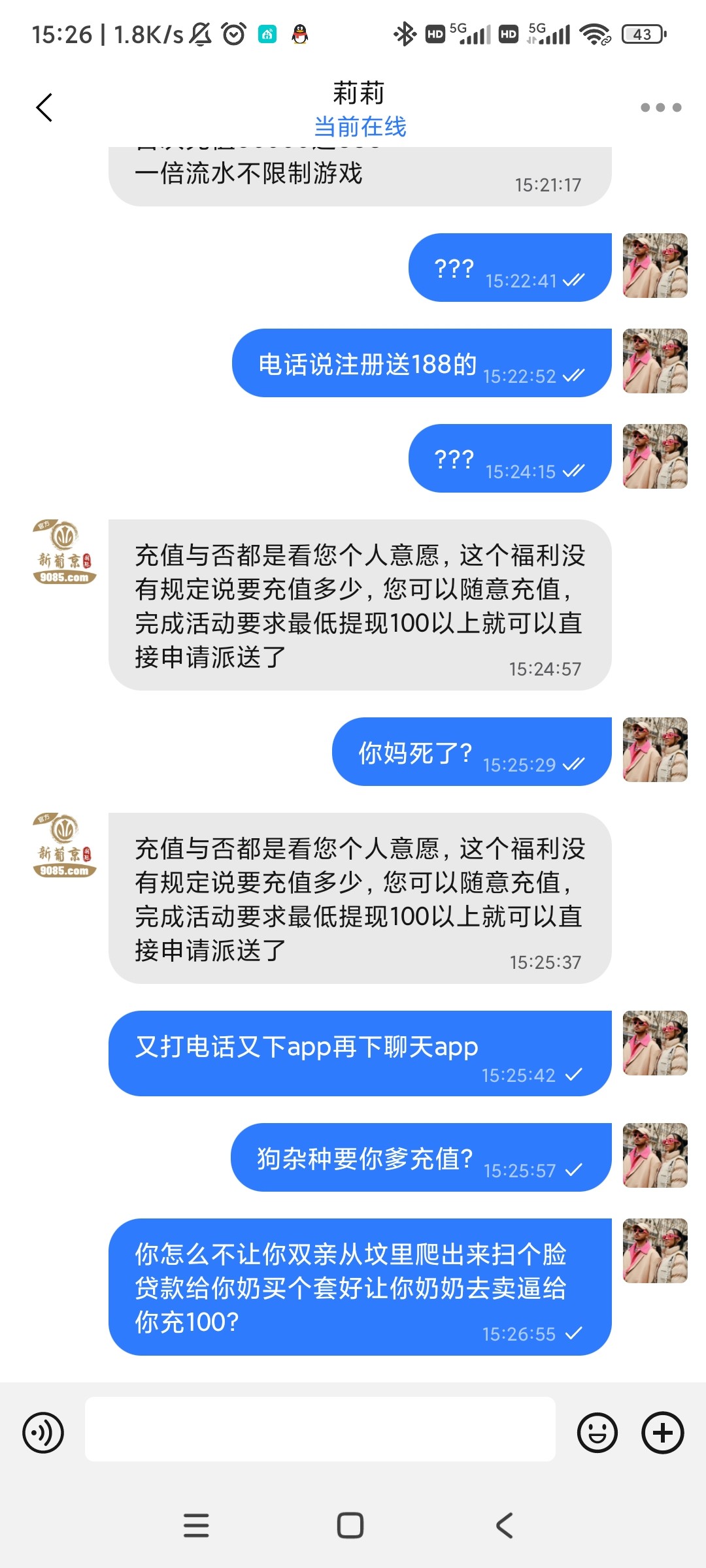Tap 新葡京 avatar beside the 15:24:57 message
The image size is (706, 1568).
[65, 552]
